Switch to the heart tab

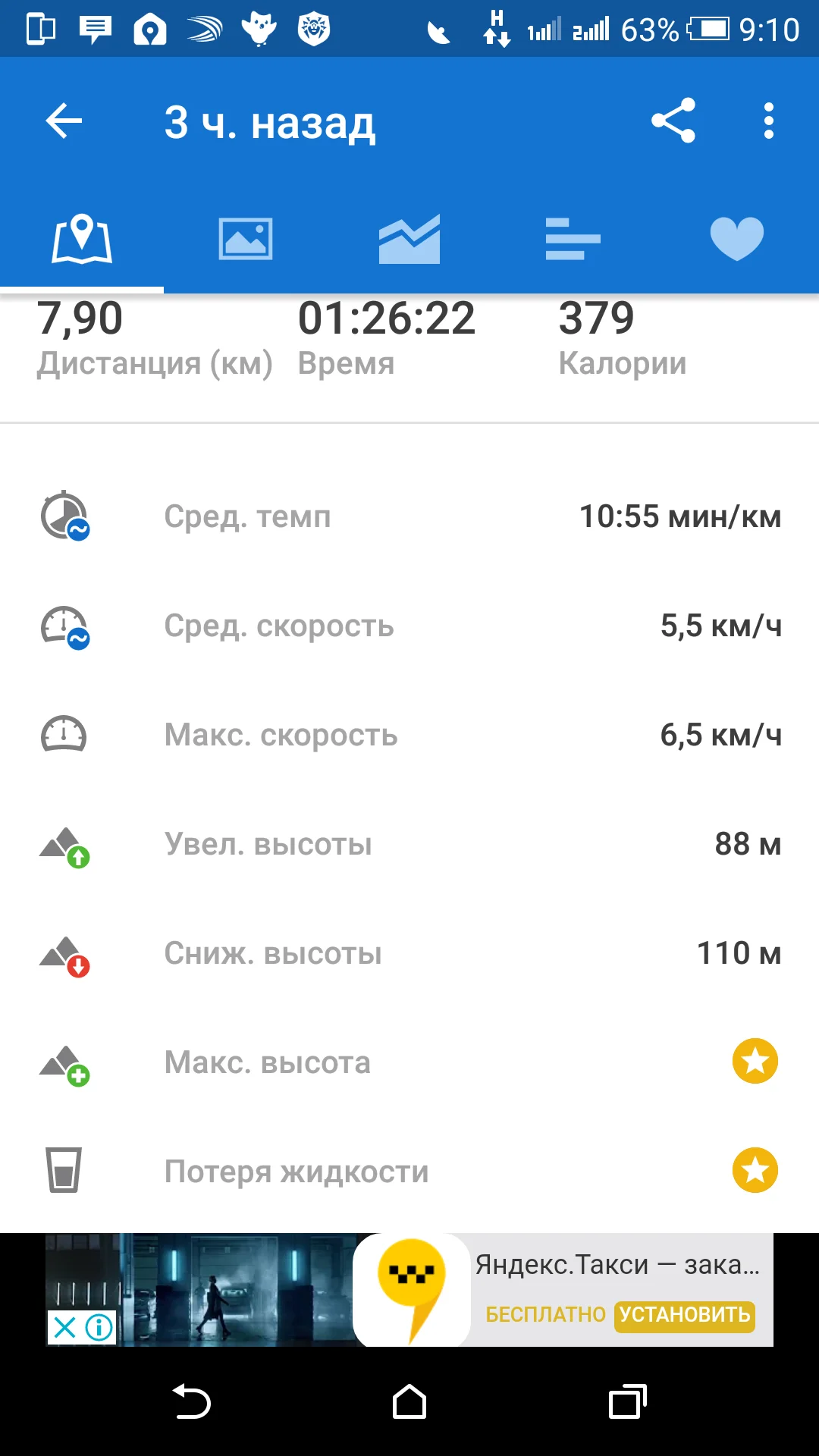pyautogui.click(x=736, y=240)
